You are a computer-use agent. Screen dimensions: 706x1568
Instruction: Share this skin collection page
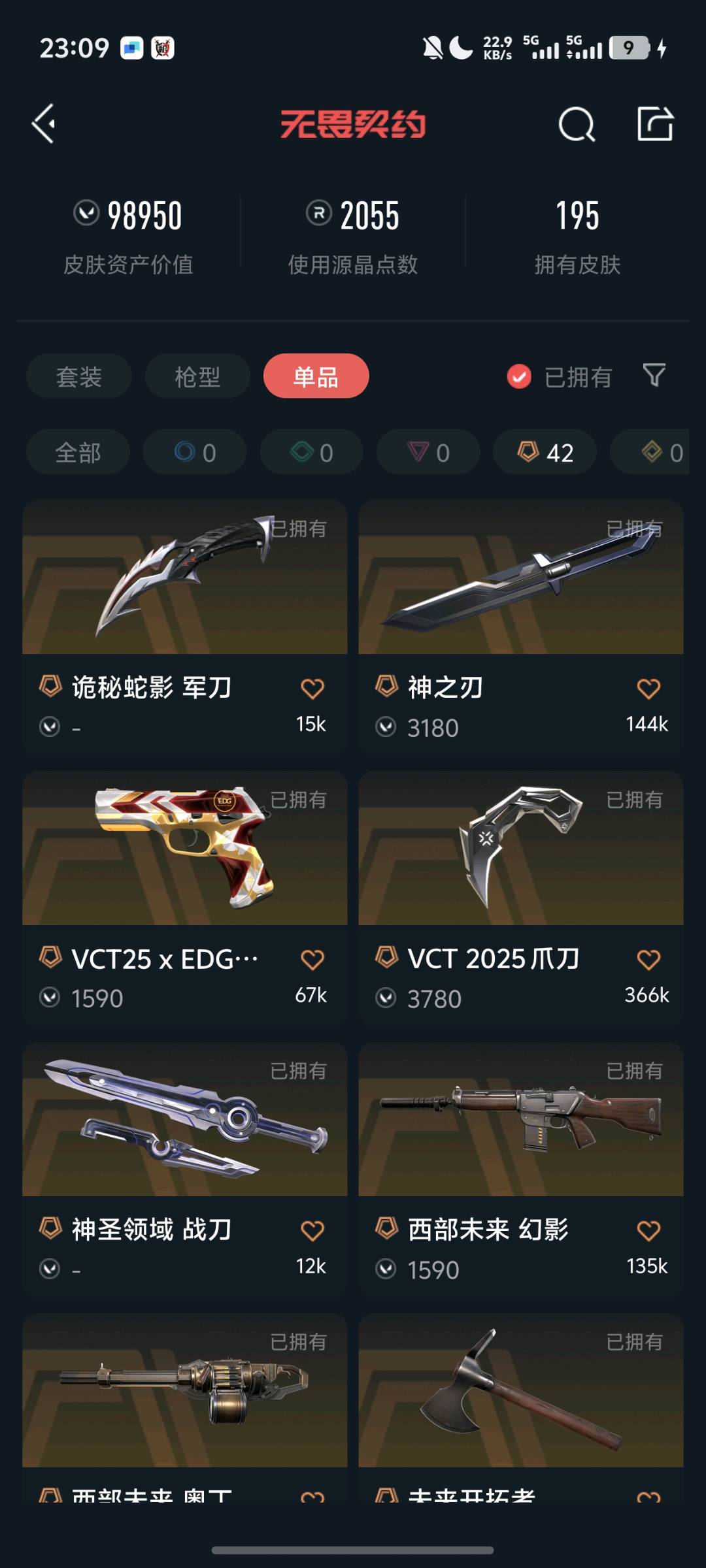[655, 123]
